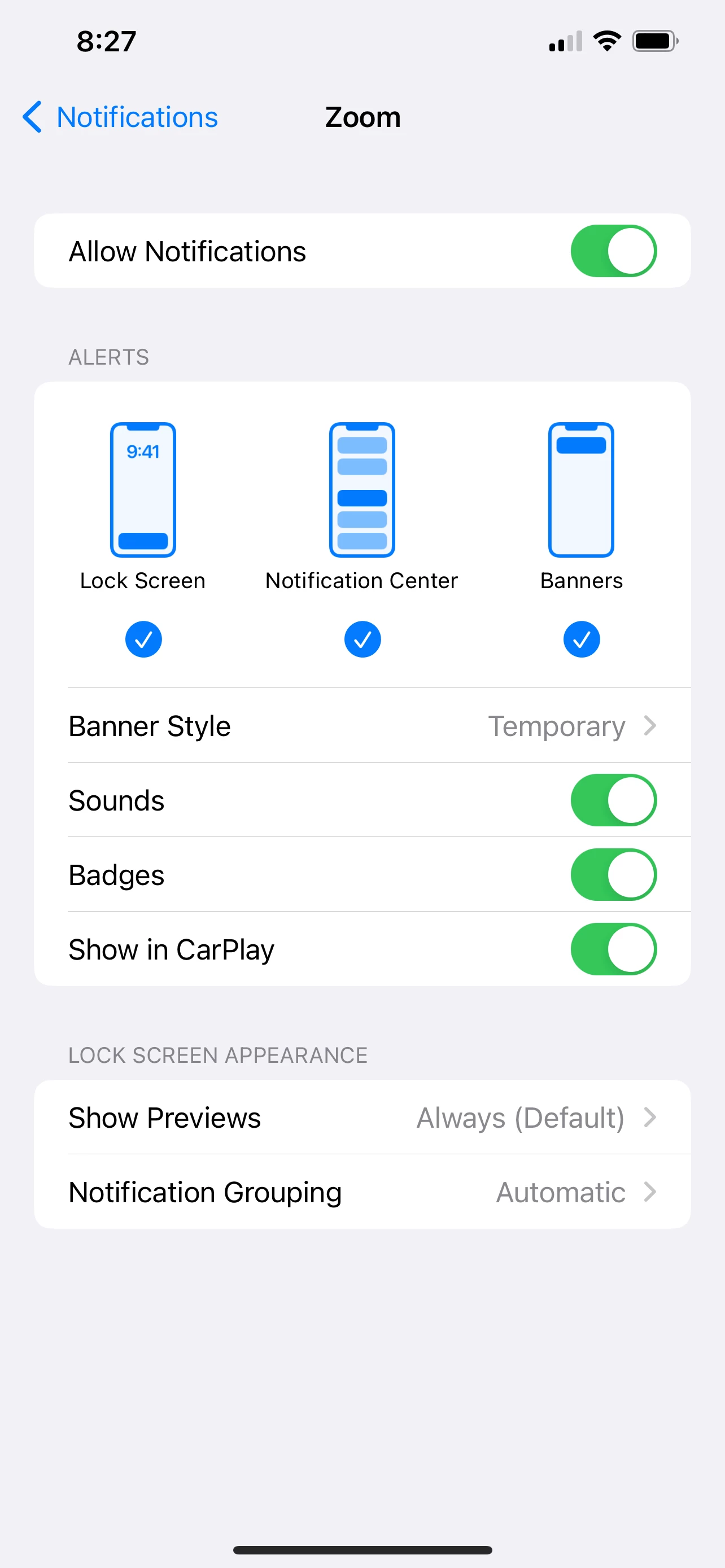Disable Show in CarPlay

613,949
